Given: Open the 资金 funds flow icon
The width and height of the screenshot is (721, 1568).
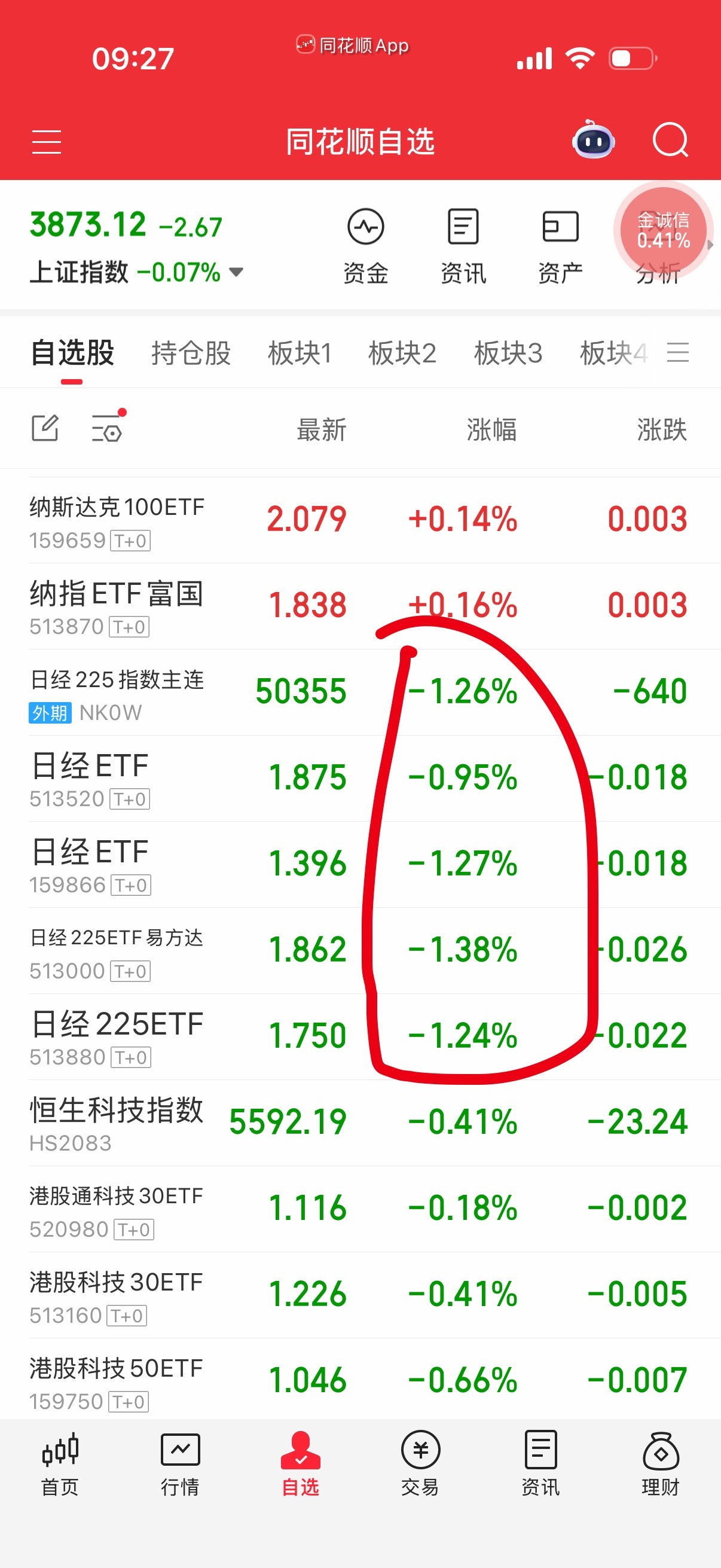Looking at the screenshot, I should click(x=366, y=243).
